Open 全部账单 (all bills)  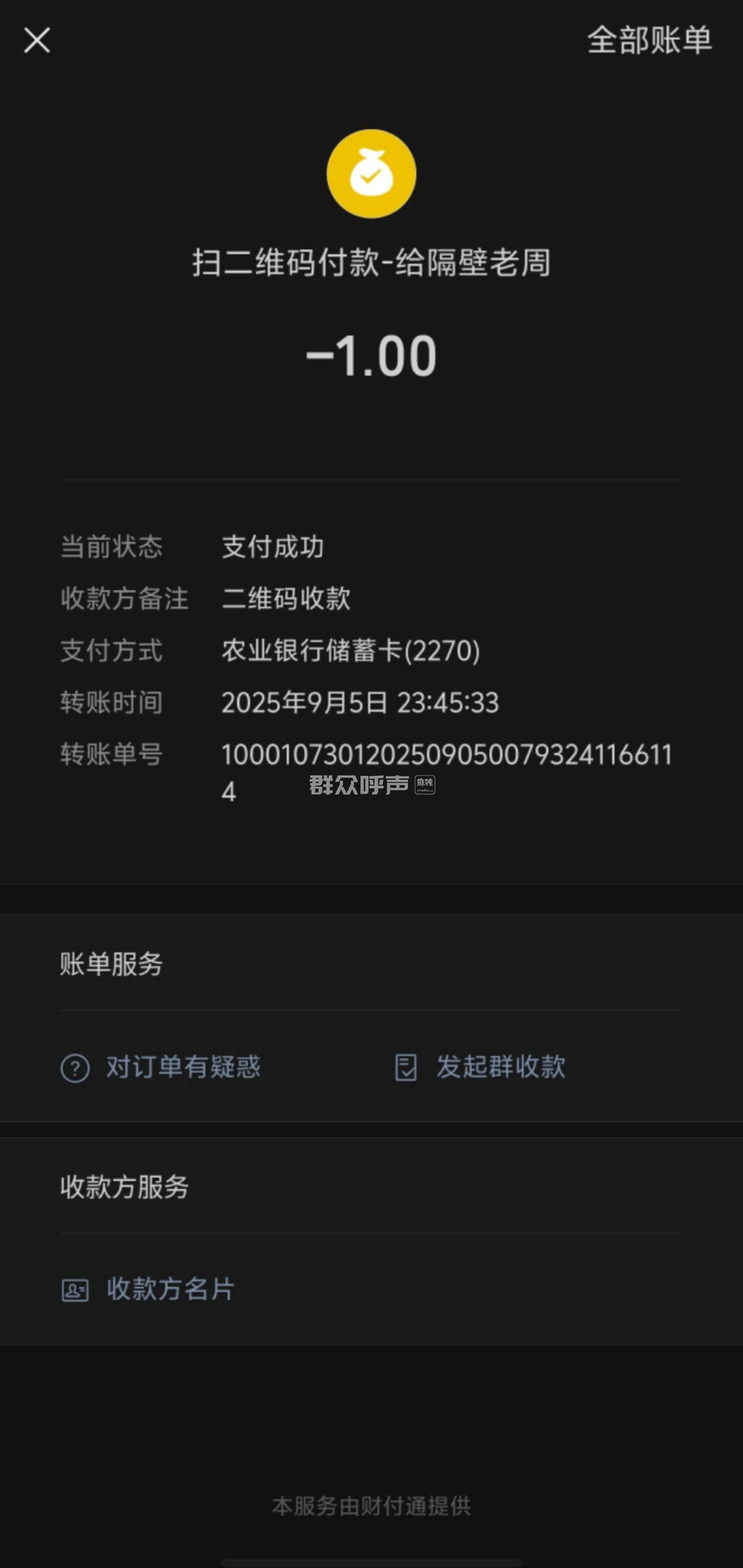[x=649, y=40]
